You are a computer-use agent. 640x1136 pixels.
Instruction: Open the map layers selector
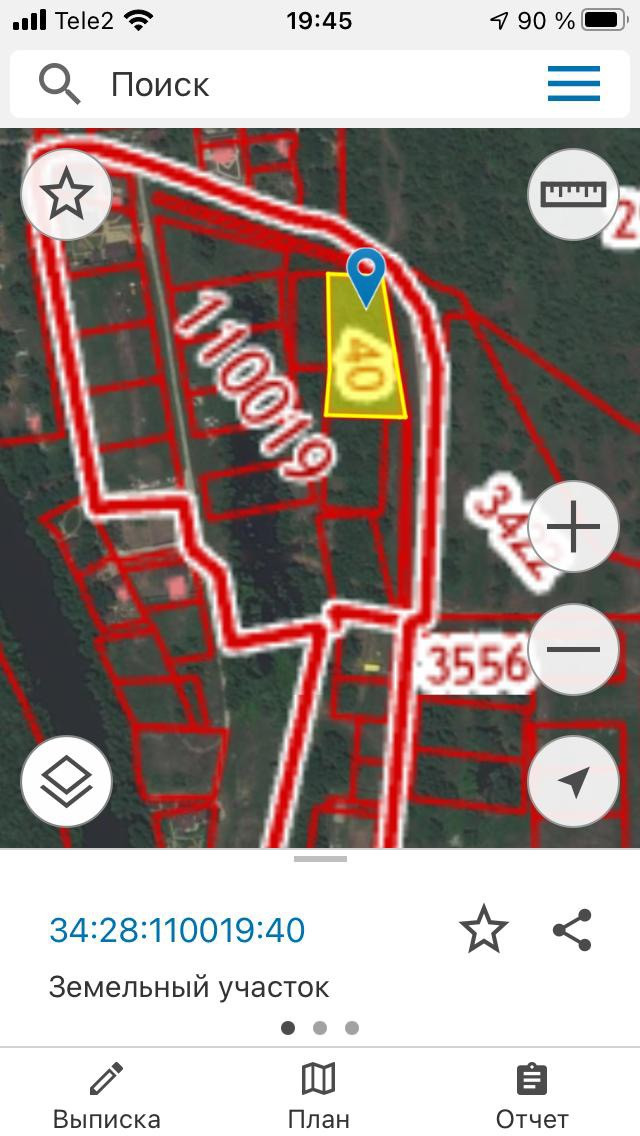tap(66, 783)
